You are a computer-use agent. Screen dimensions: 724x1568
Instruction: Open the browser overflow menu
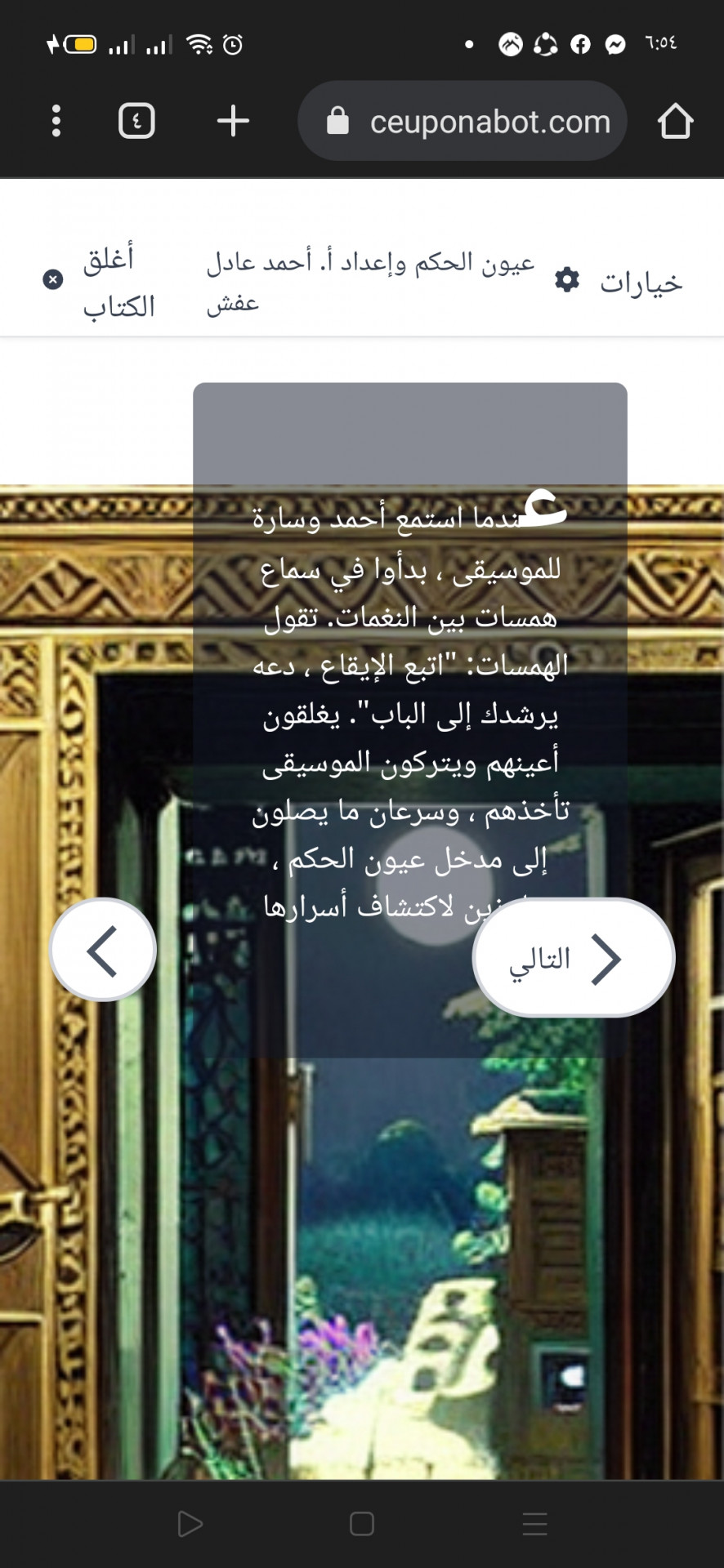(x=56, y=121)
